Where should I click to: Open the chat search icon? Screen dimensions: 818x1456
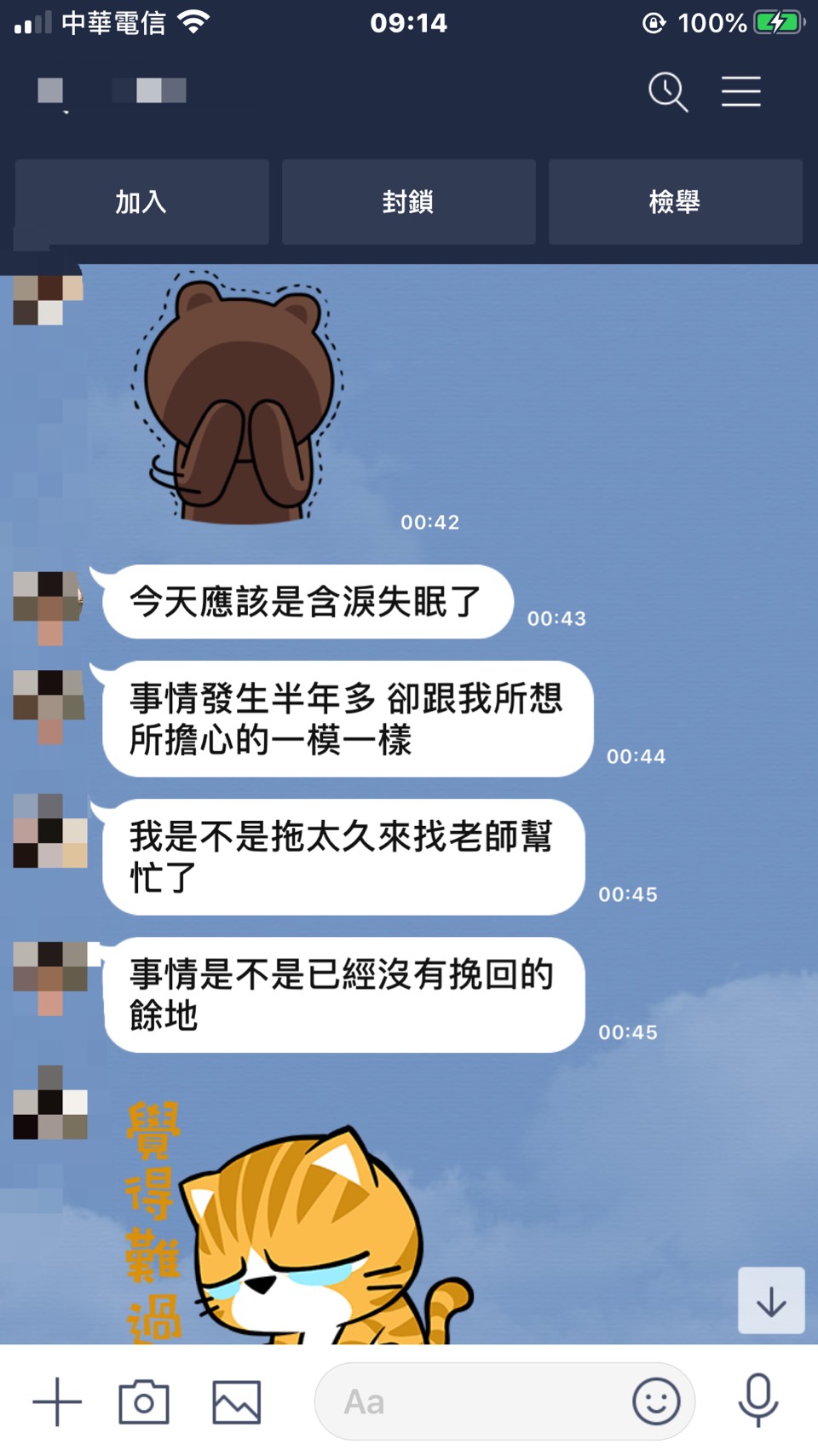667,91
